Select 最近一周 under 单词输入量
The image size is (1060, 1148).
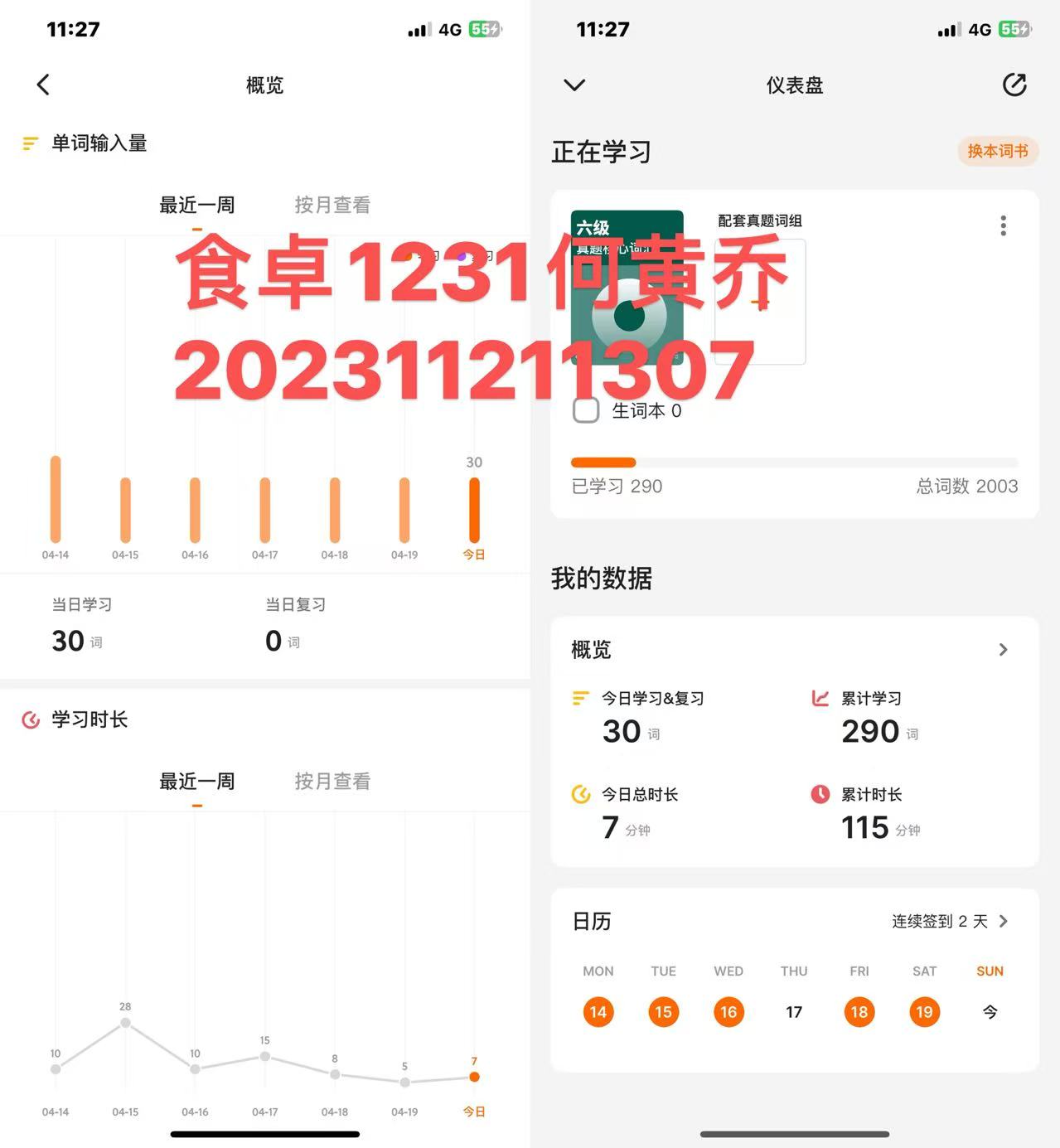click(197, 205)
